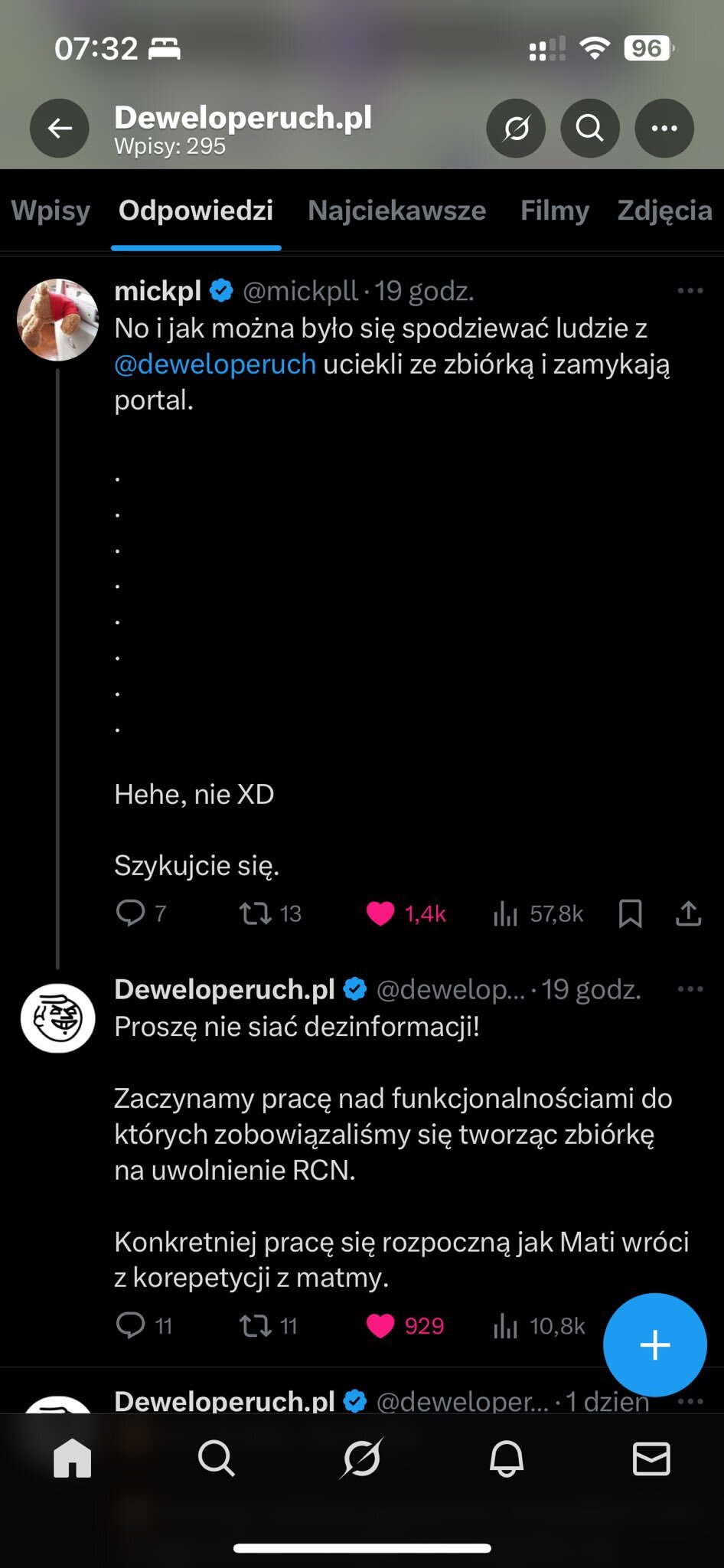Share mickpl's post
The height and width of the screenshot is (1568, 724).
pos(688,913)
